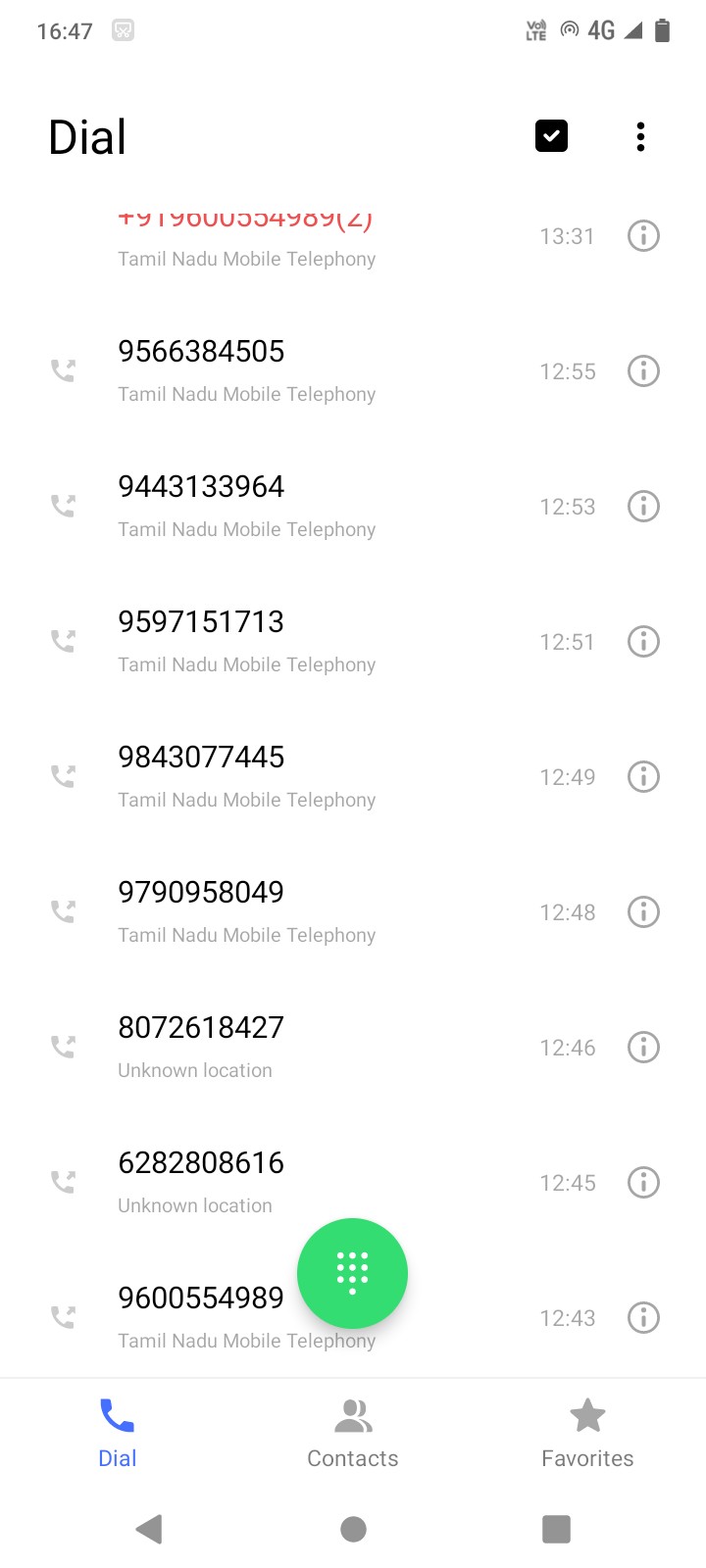Open the dial pad floating button
Viewport: 706px width, 1568px height.
pos(352,1273)
